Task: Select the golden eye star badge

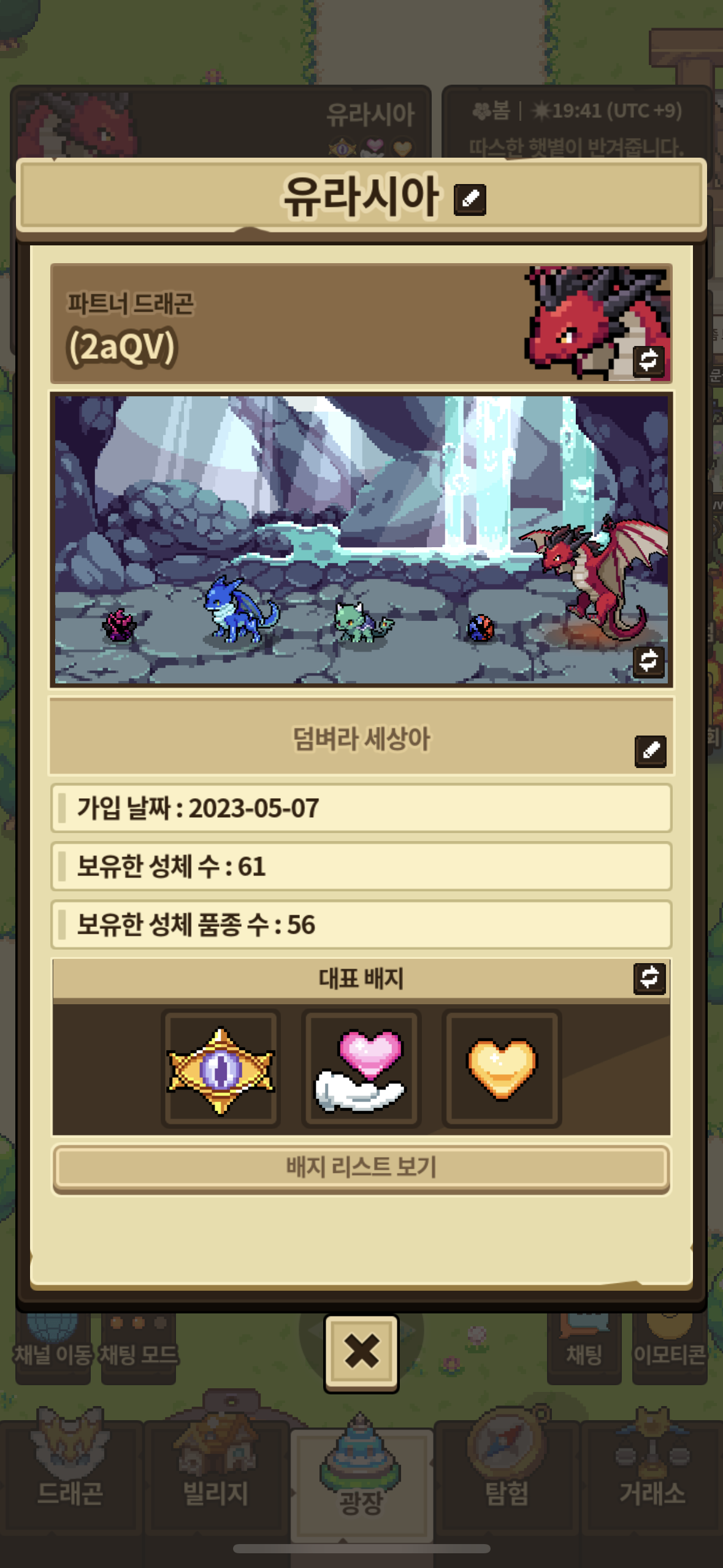Action: [221, 1069]
